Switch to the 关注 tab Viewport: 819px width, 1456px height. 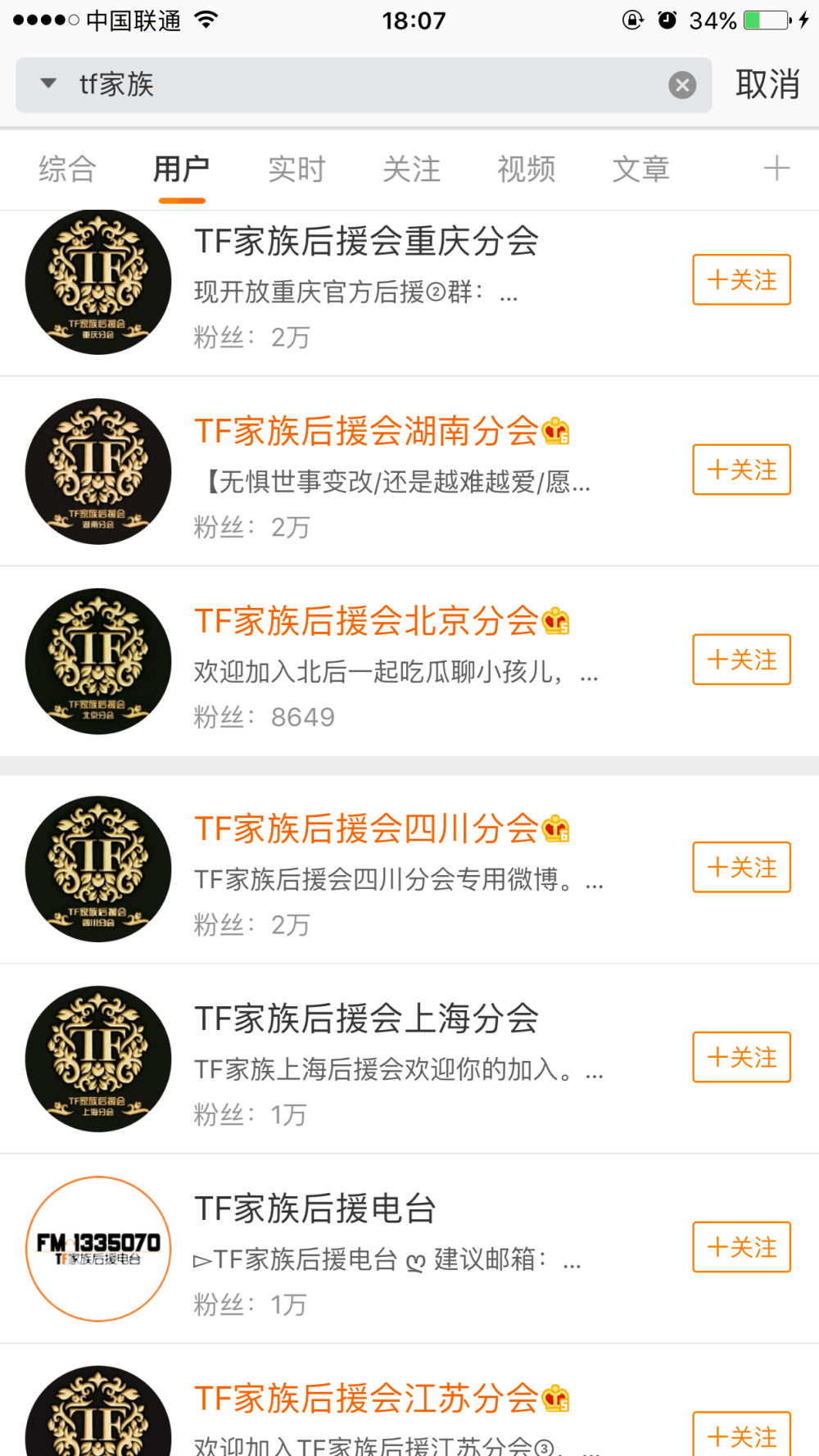411,170
